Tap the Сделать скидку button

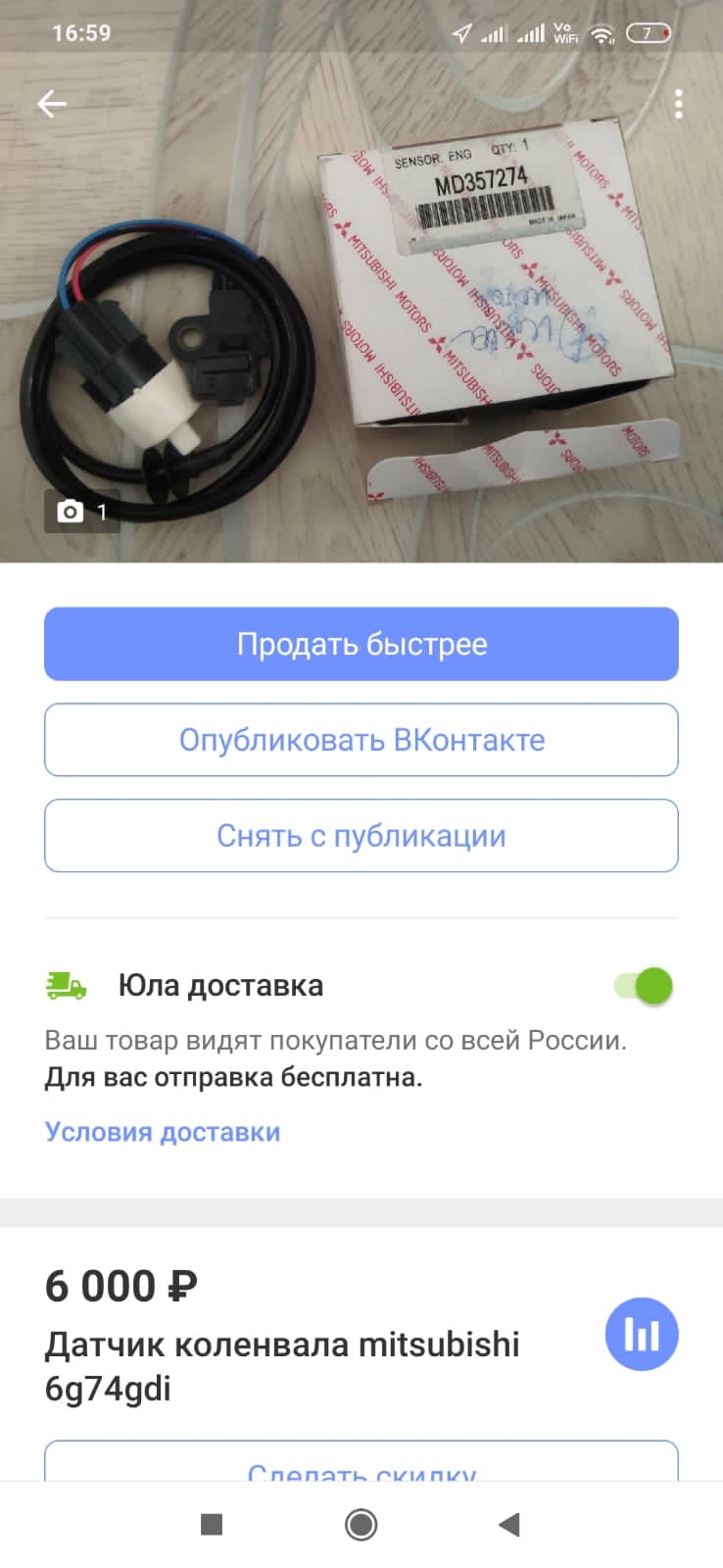[x=361, y=1464]
